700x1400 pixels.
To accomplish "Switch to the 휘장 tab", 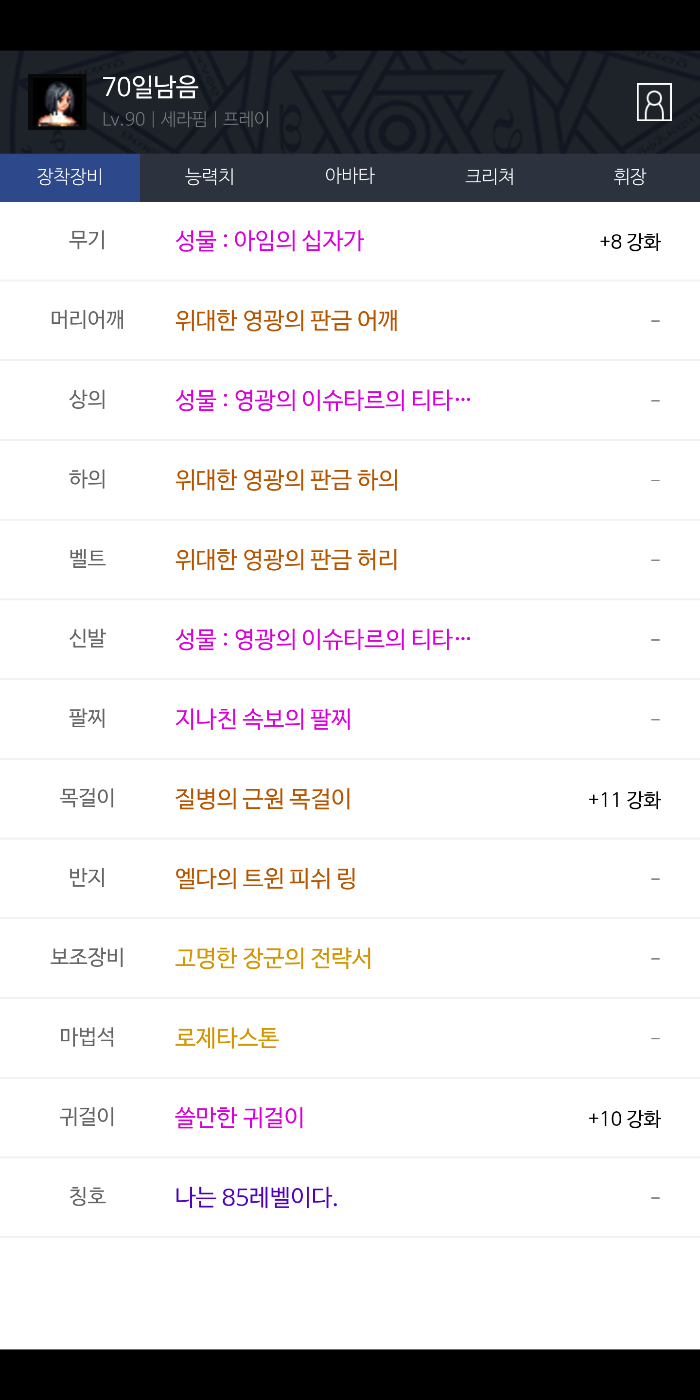I will pos(630,177).
